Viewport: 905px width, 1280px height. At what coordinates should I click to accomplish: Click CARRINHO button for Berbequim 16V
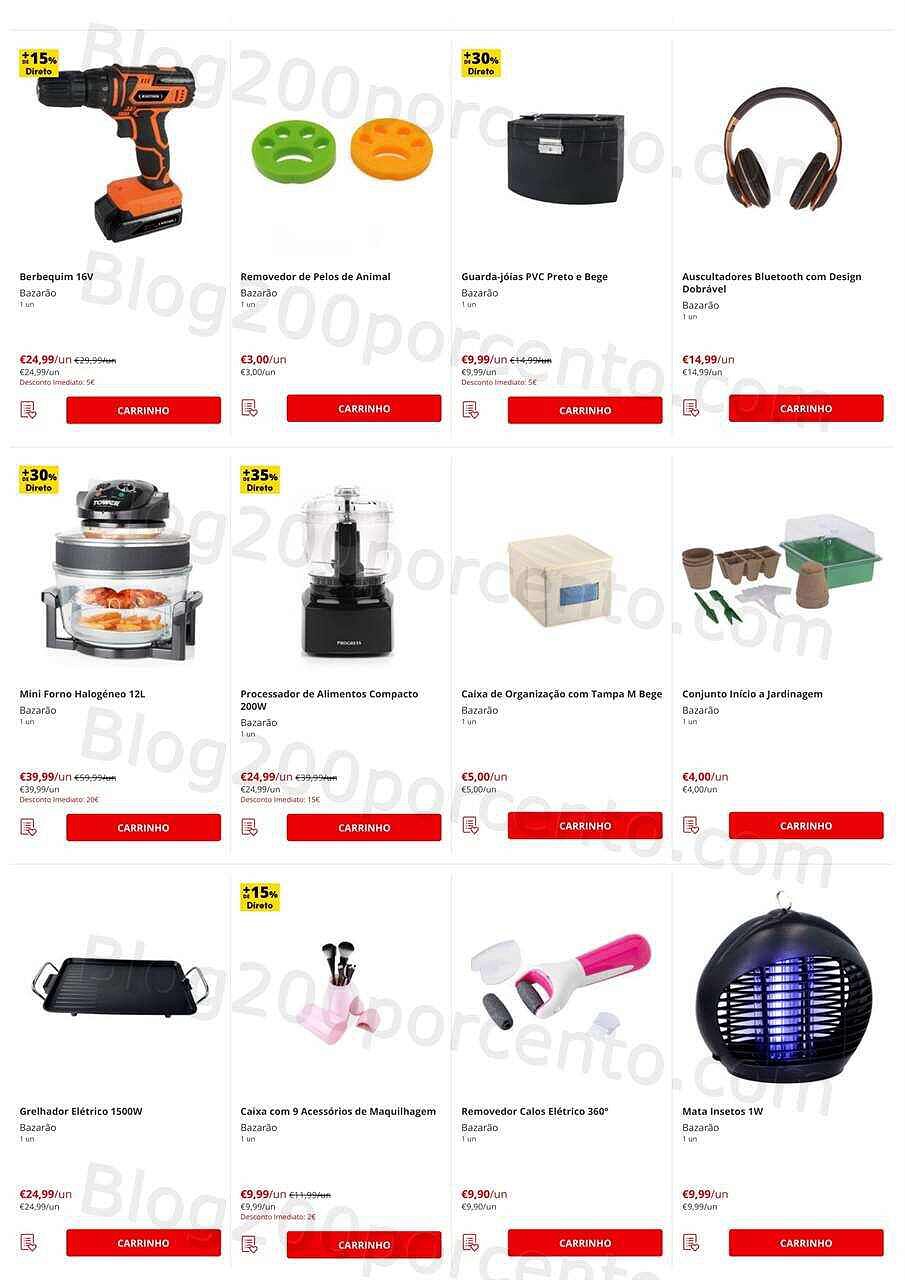coord(143,410)
